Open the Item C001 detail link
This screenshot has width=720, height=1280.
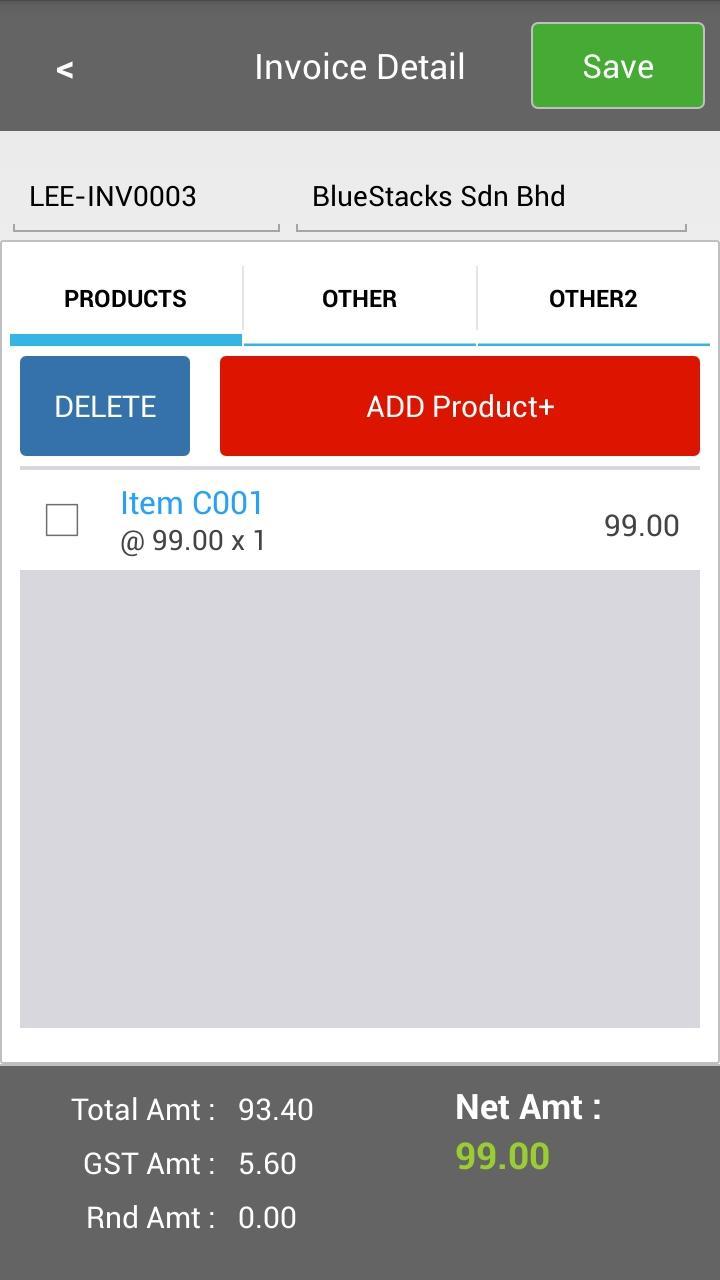(x=192, y=502)
